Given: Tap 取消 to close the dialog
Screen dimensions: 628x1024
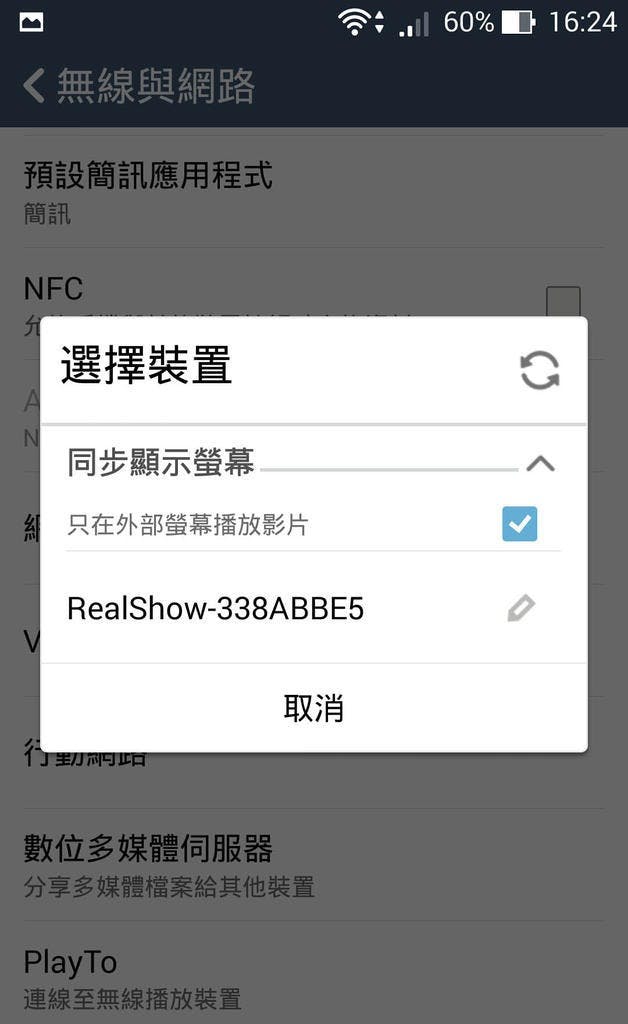Looking at the screenshot, I should coord(313,708).
